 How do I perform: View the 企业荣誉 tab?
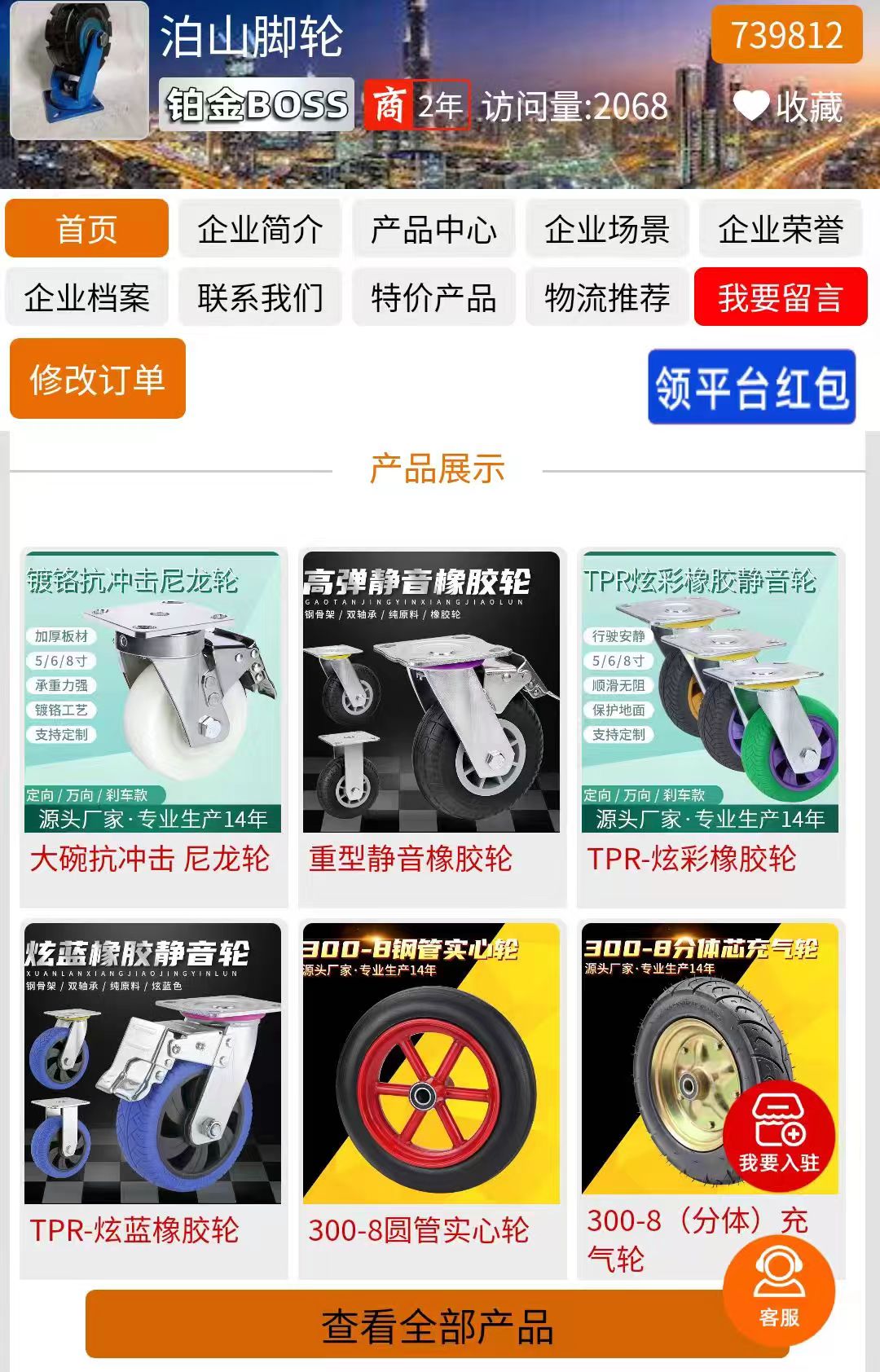click(781, 230)
